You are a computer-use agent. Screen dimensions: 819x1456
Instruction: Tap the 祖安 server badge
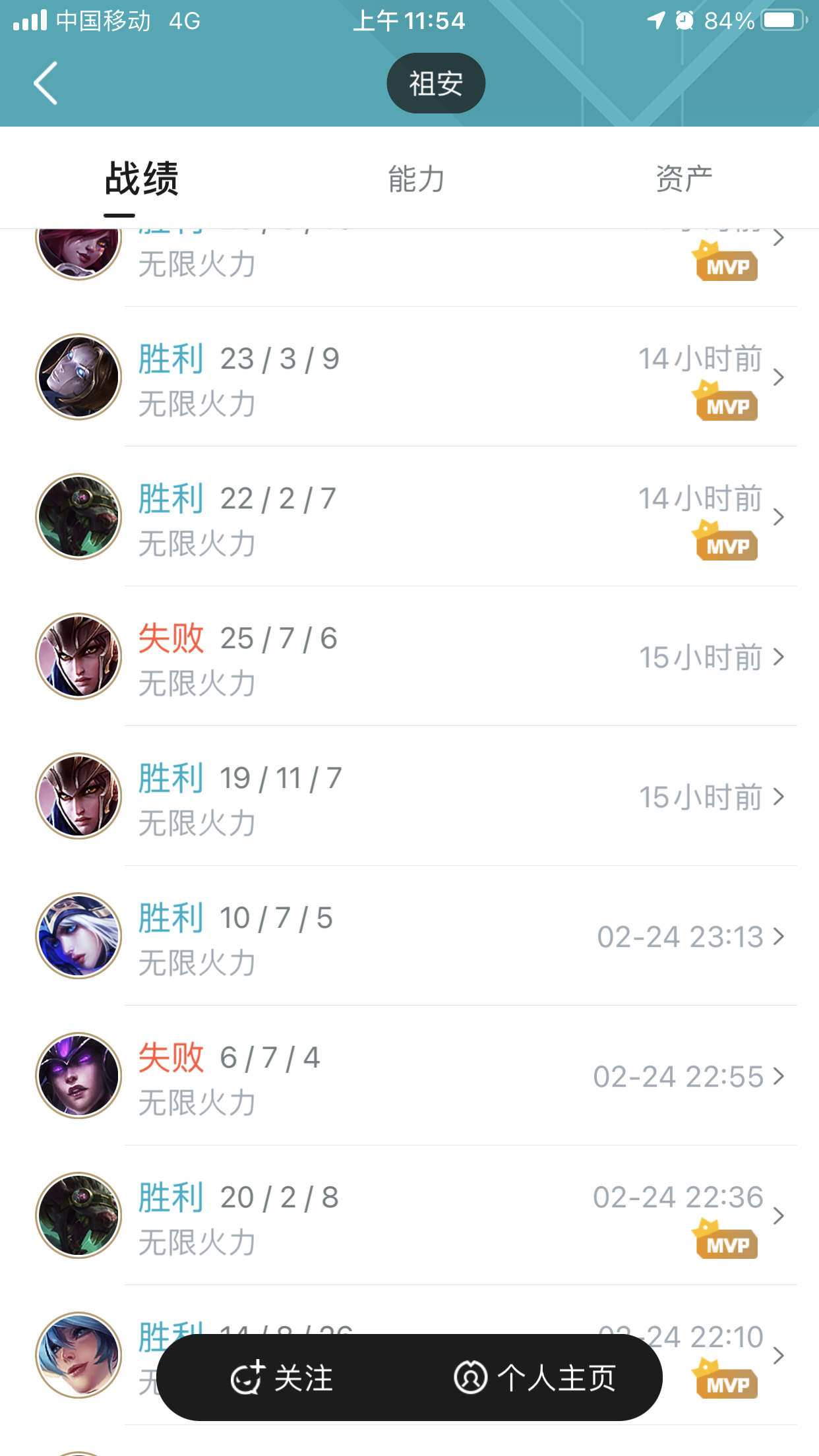click(436, 83)
